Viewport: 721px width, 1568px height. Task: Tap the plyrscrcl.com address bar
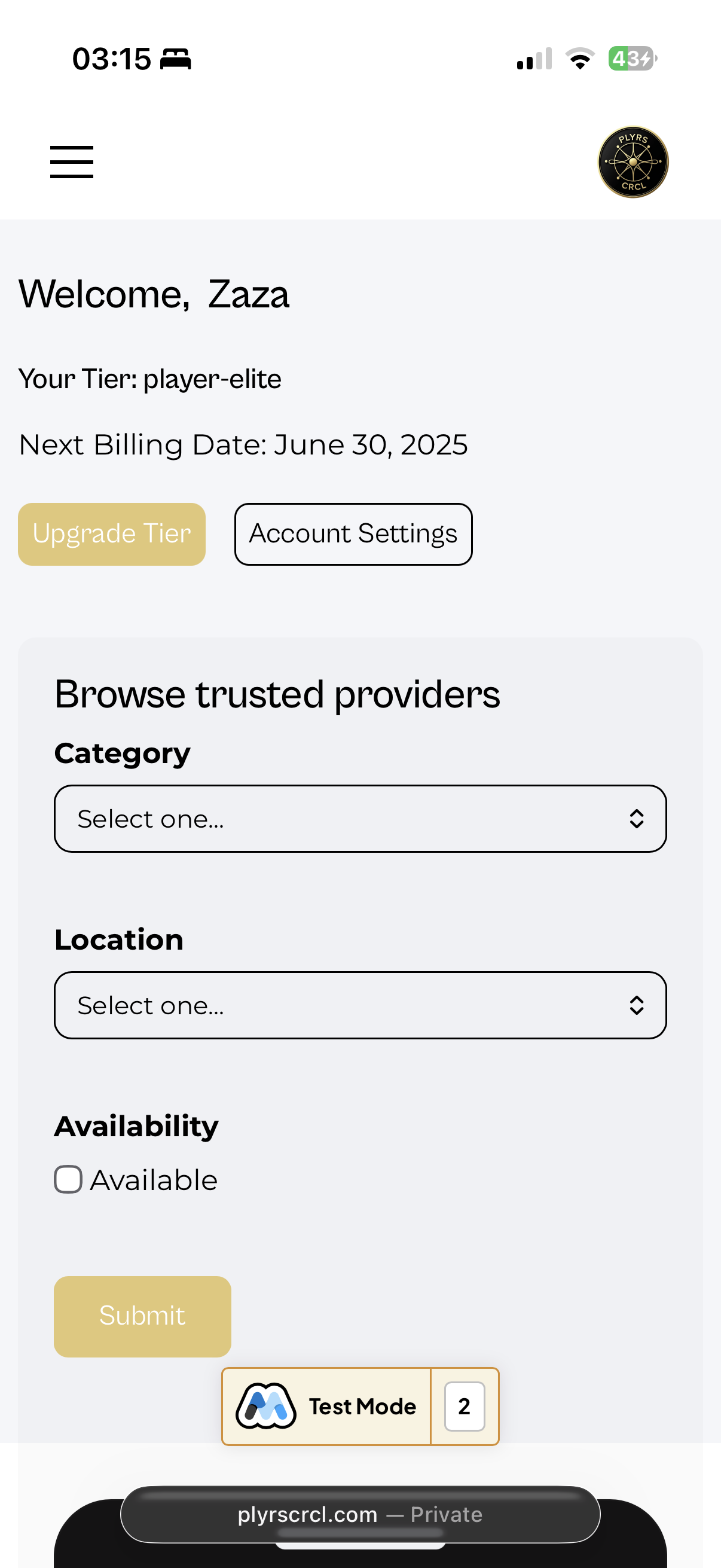tap(360, 1514)
